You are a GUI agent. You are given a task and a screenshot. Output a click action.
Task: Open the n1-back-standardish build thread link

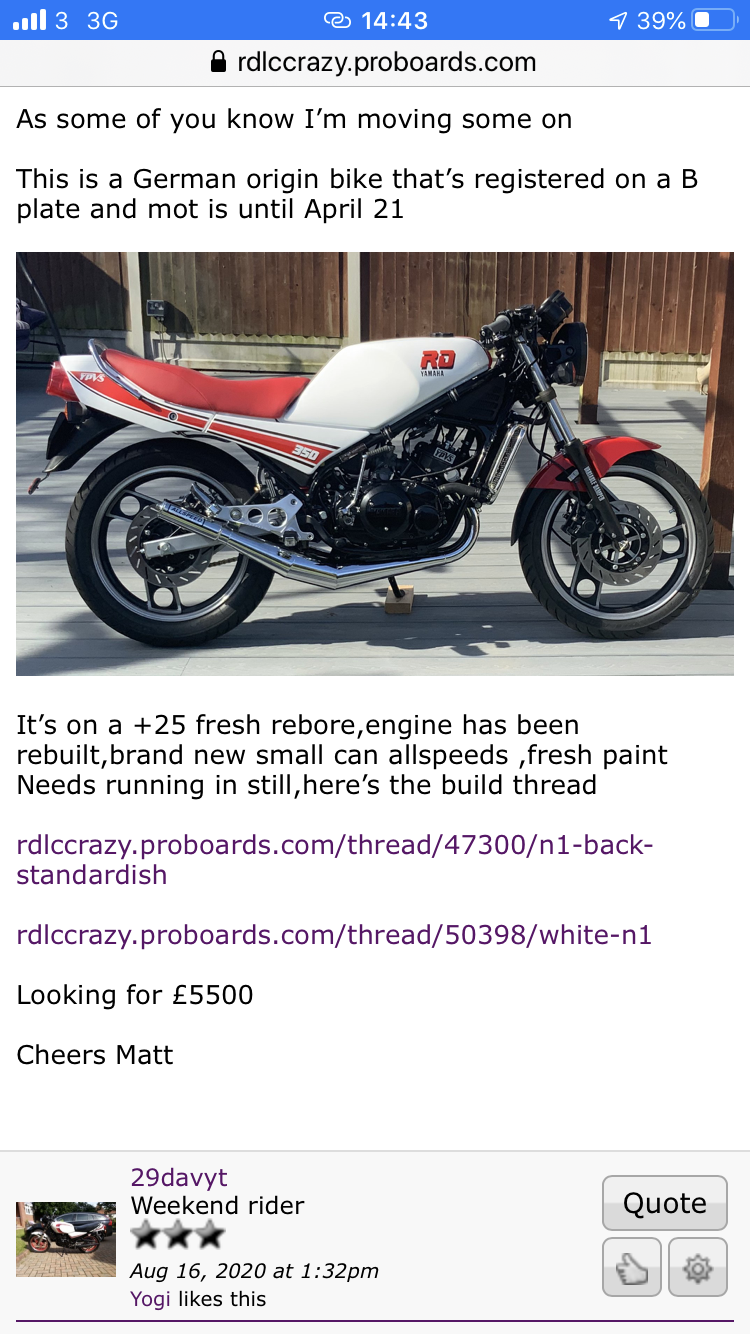[x=334, y=860]
